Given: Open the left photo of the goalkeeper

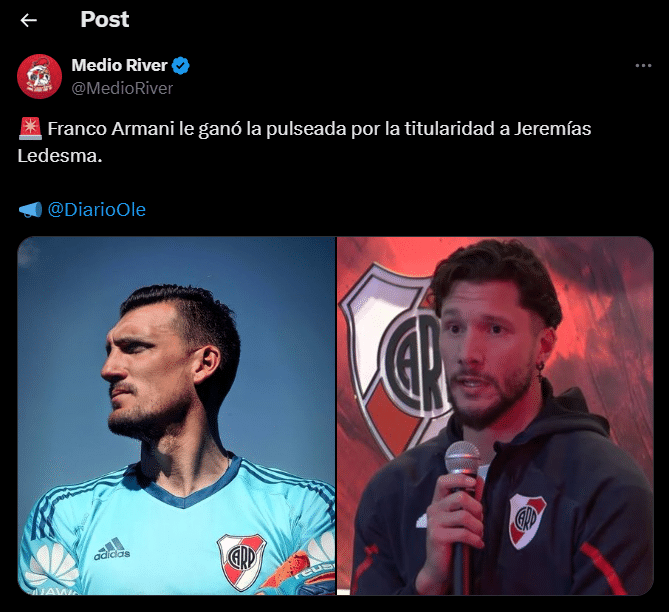Looking at the screenshot, I should coord(176,415).
